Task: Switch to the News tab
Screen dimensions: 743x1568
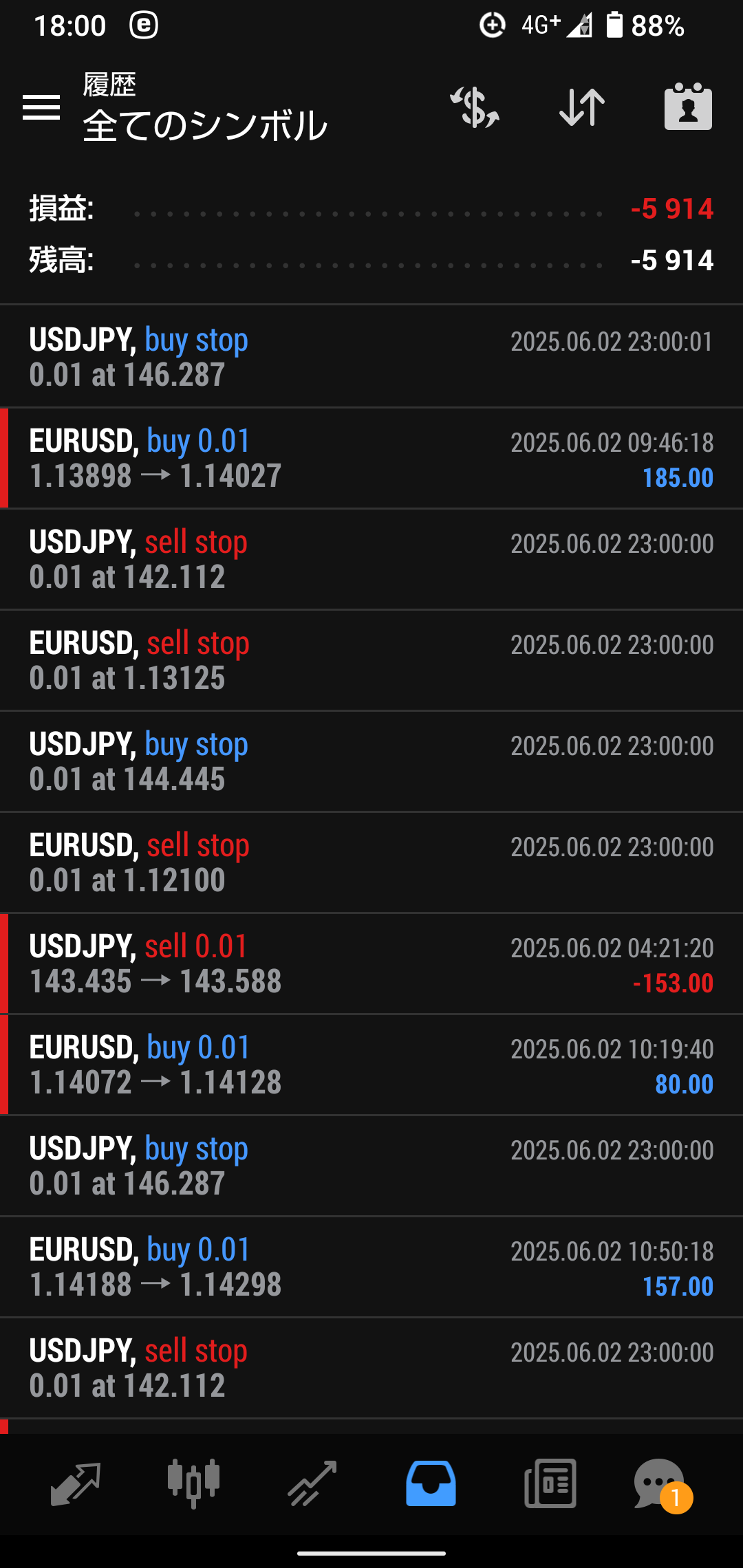Action: pos(550,1484)
